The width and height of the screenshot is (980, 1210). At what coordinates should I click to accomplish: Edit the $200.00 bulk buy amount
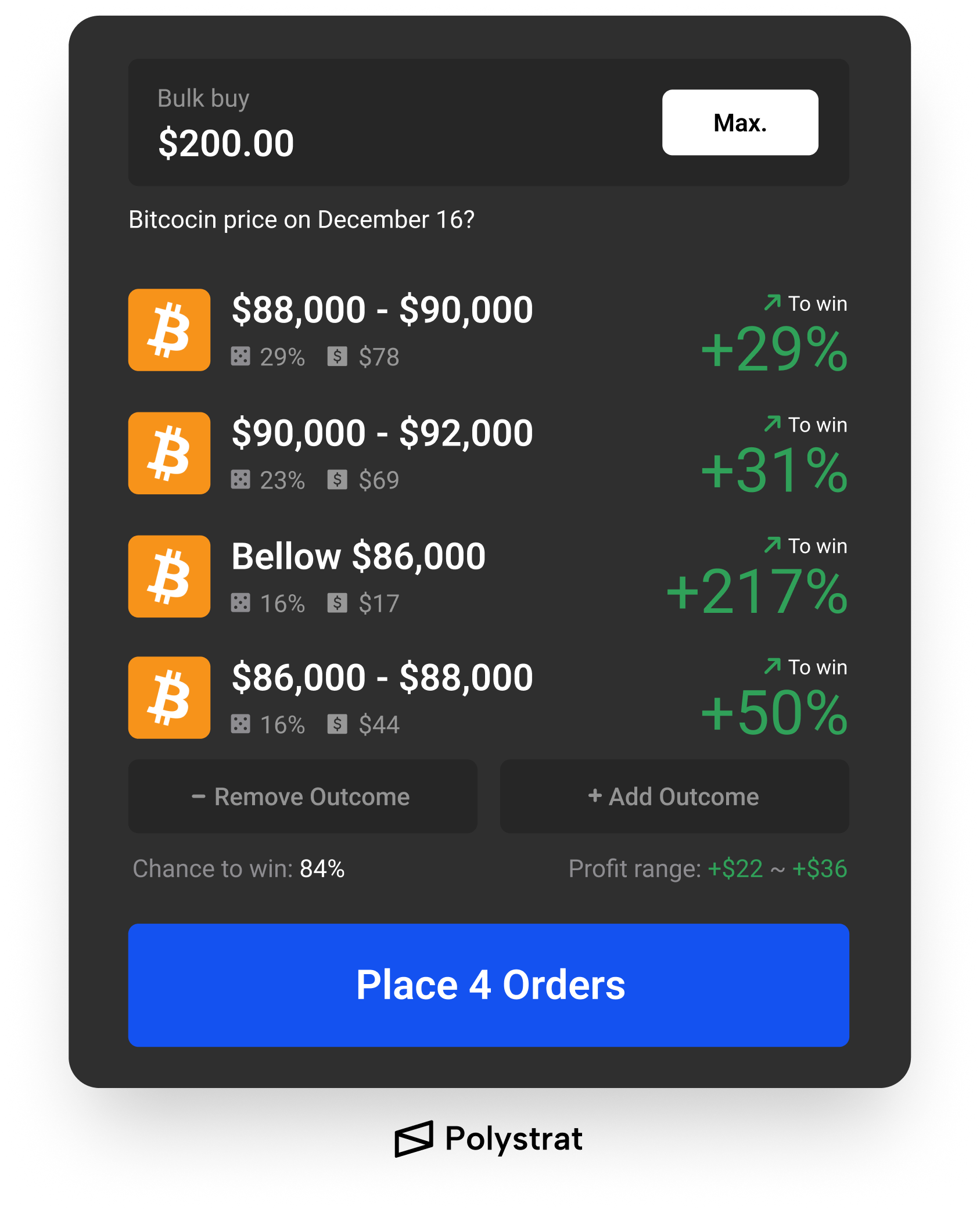tap(226, 143)
